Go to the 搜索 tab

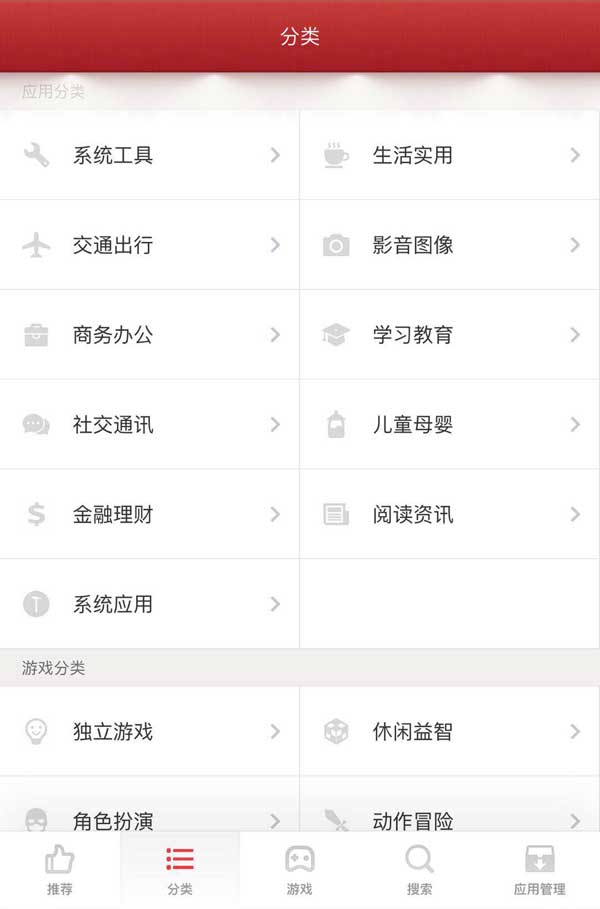tap(420, 870)
